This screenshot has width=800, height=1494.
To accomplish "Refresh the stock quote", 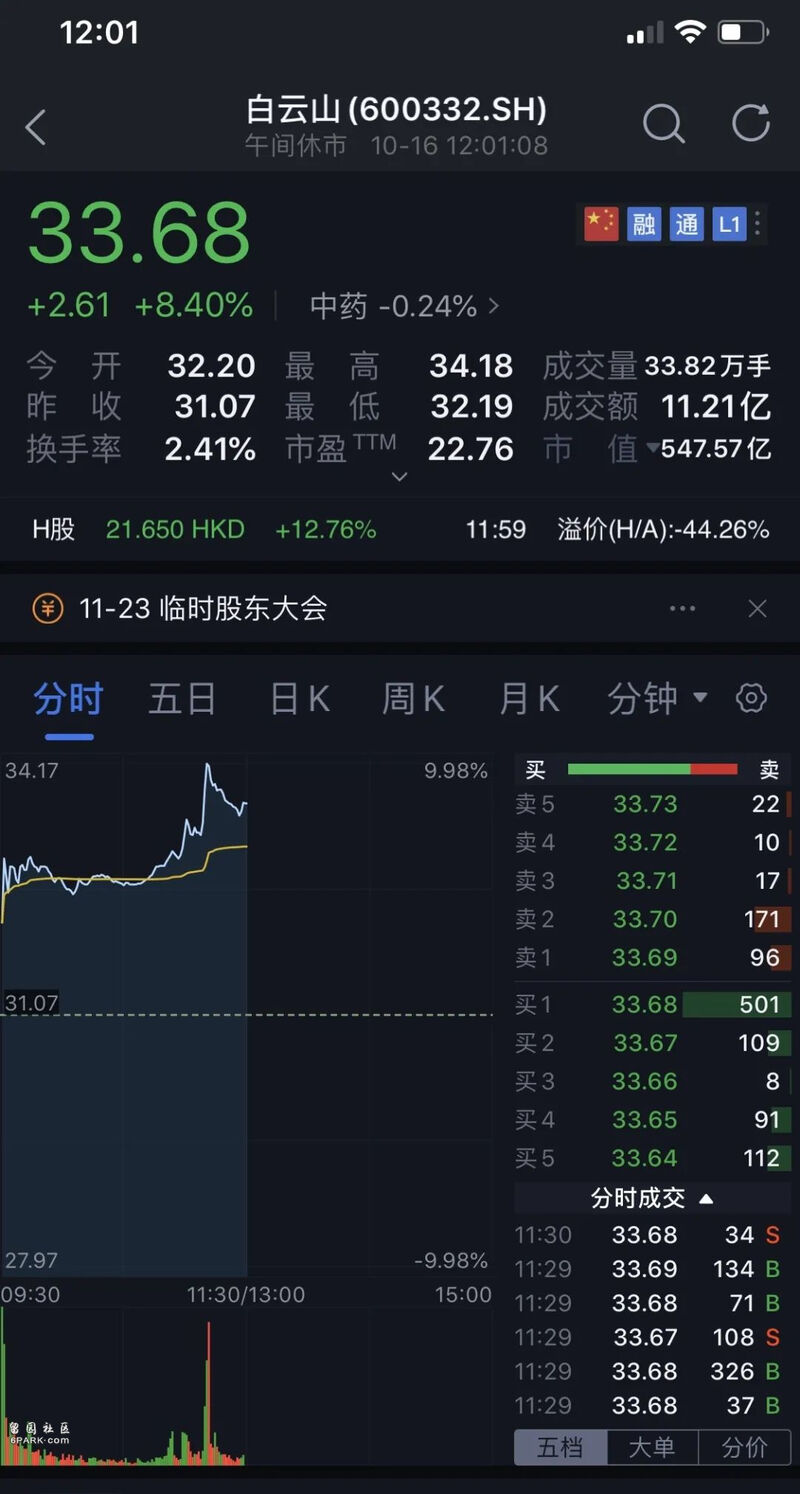I will pyautogui.click(x=751, y=124).
